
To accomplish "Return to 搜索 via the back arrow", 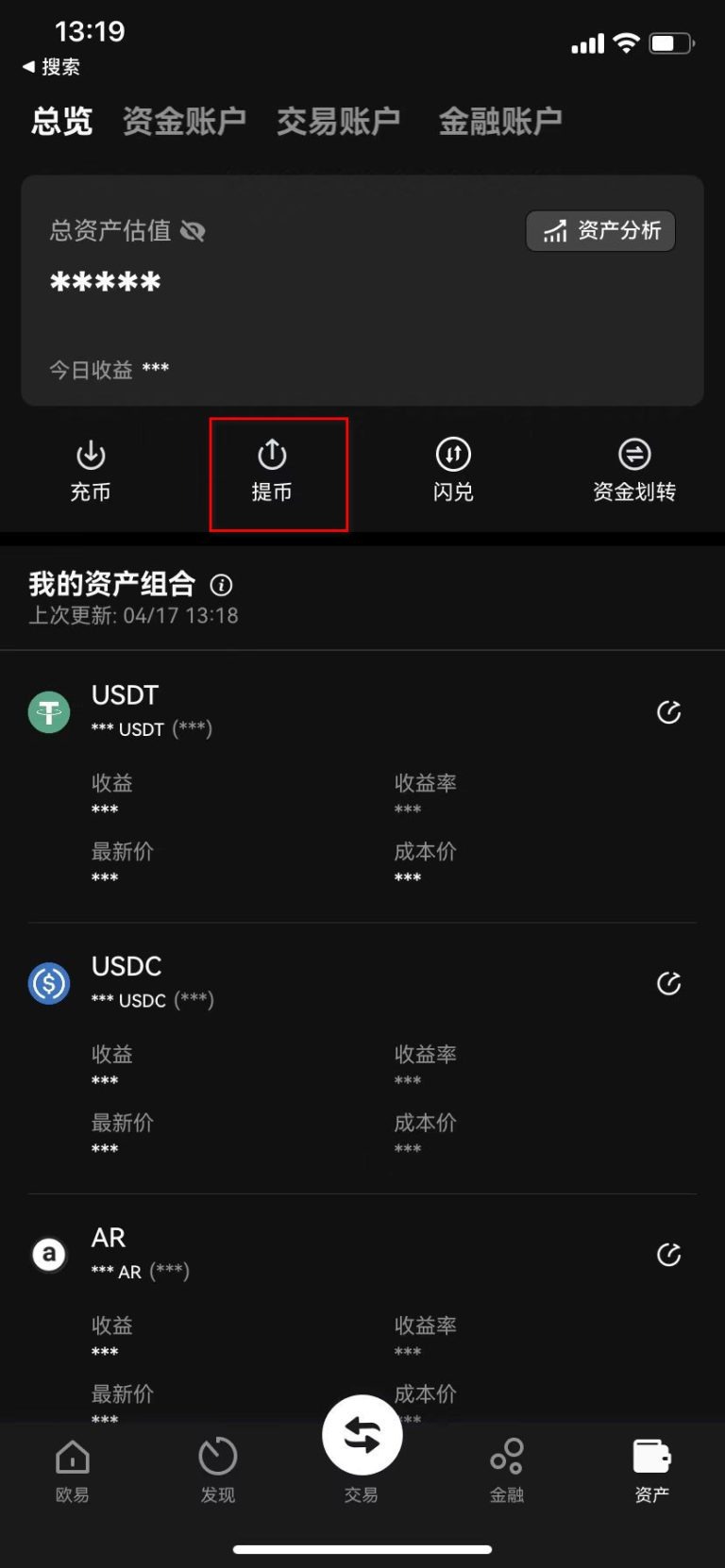I will click(51, 67).
